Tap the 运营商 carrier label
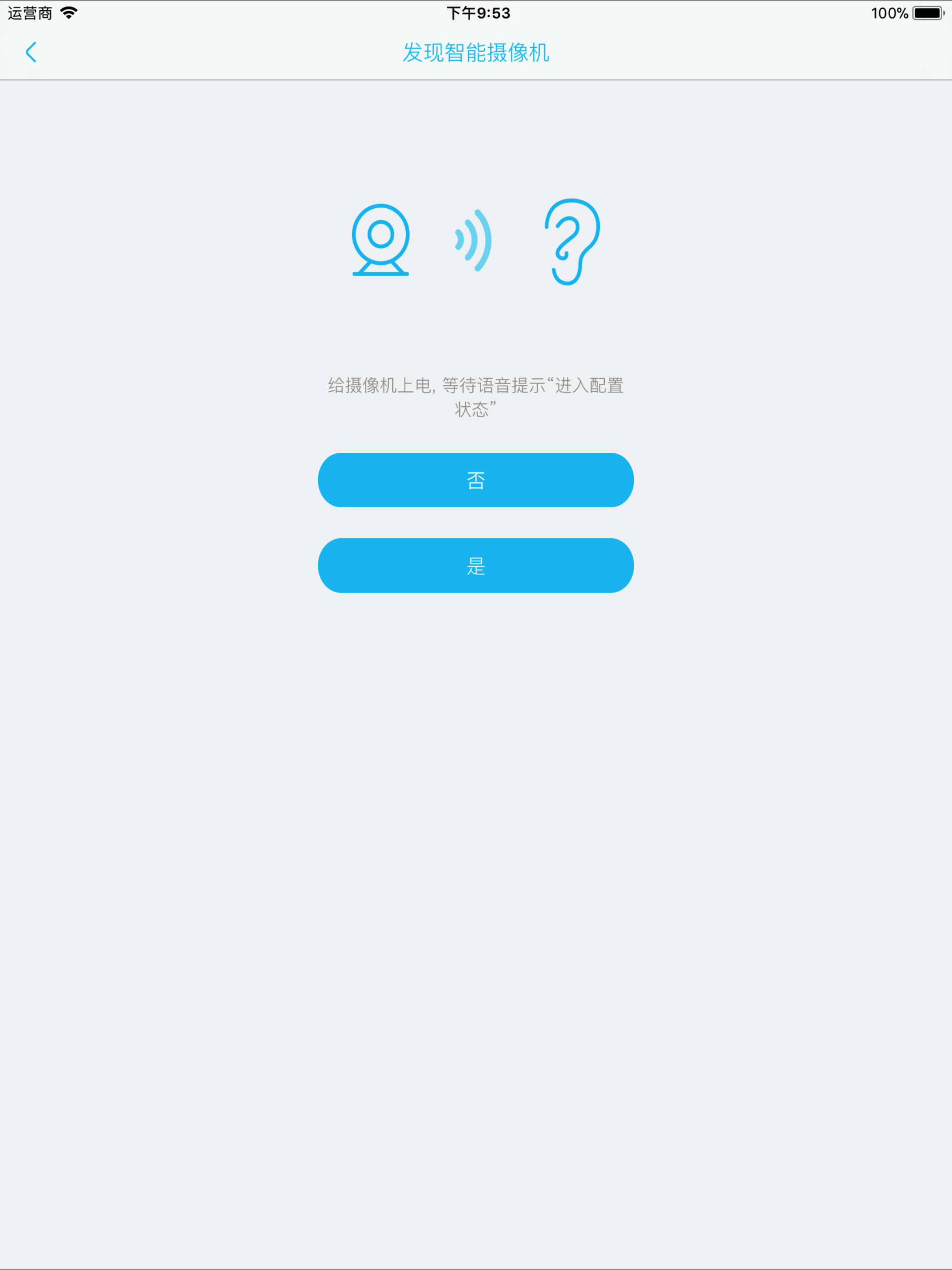 coord(29,13)
